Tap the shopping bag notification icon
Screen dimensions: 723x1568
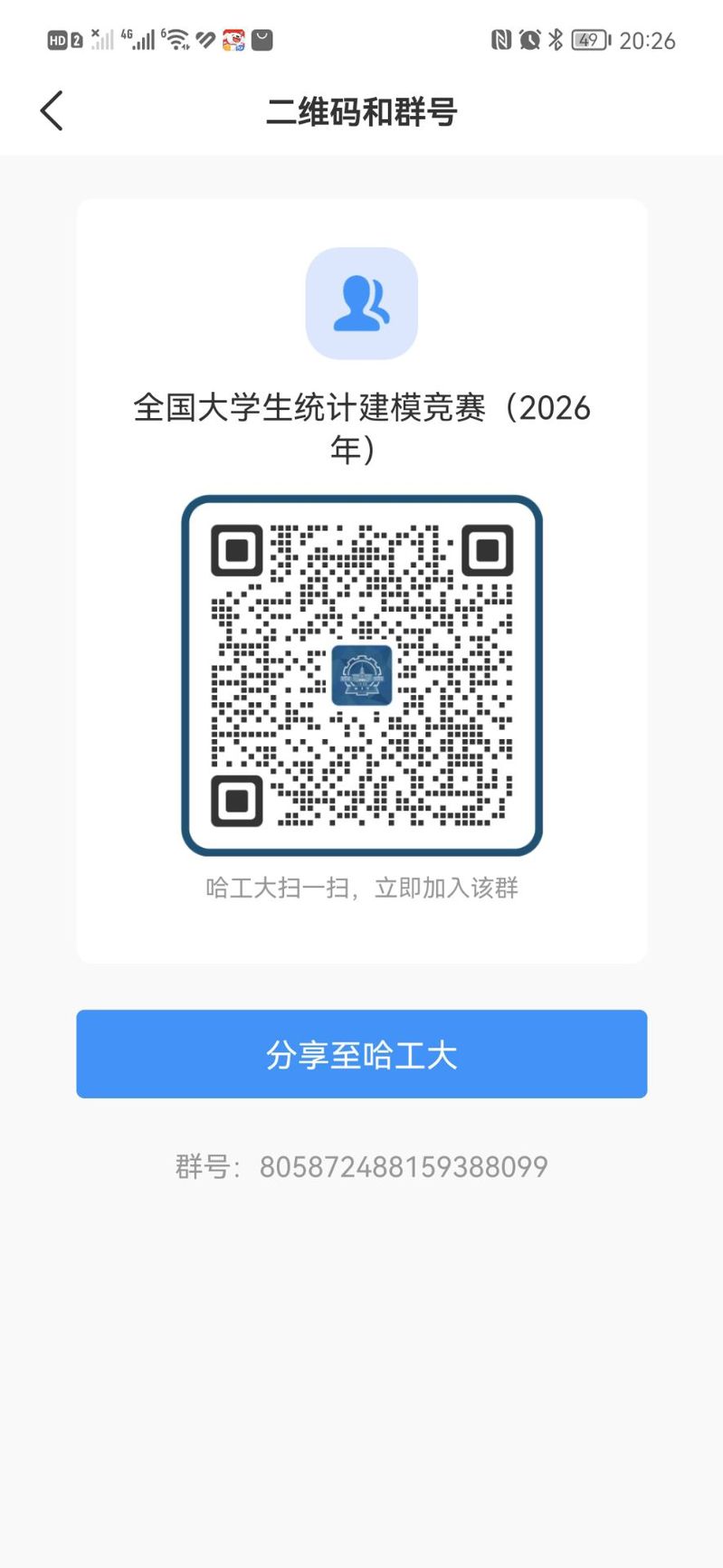pyautogui.click(x=262, y=40)
